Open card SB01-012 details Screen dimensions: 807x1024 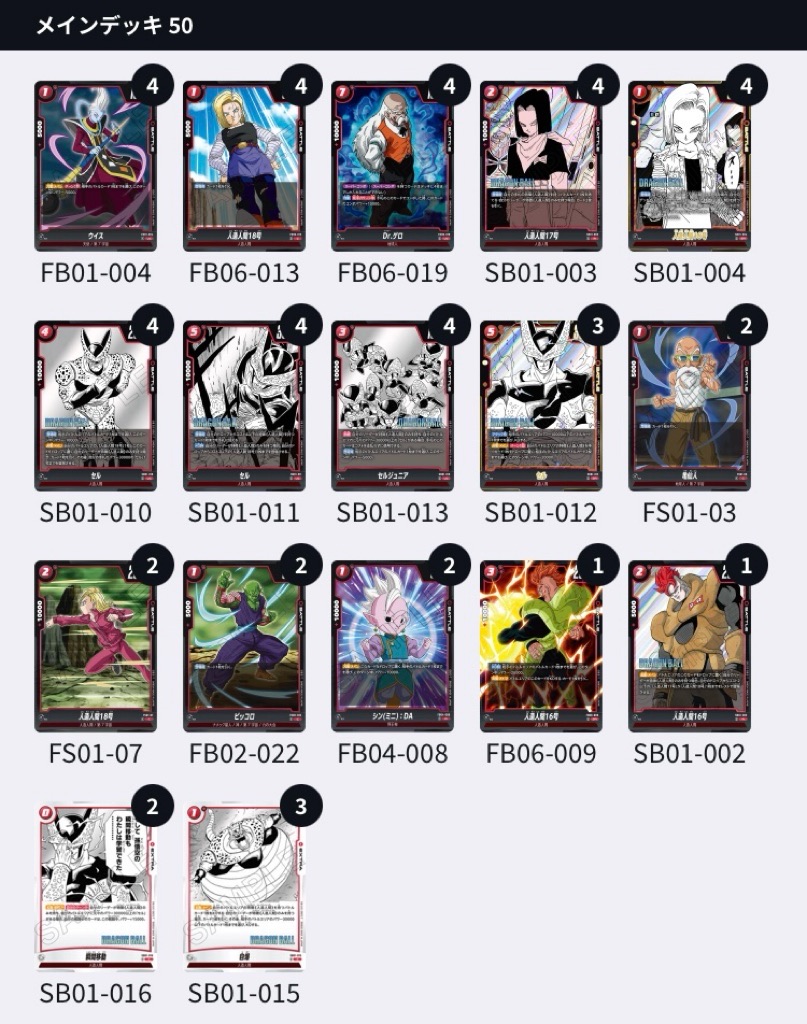[x=540, y=406]
